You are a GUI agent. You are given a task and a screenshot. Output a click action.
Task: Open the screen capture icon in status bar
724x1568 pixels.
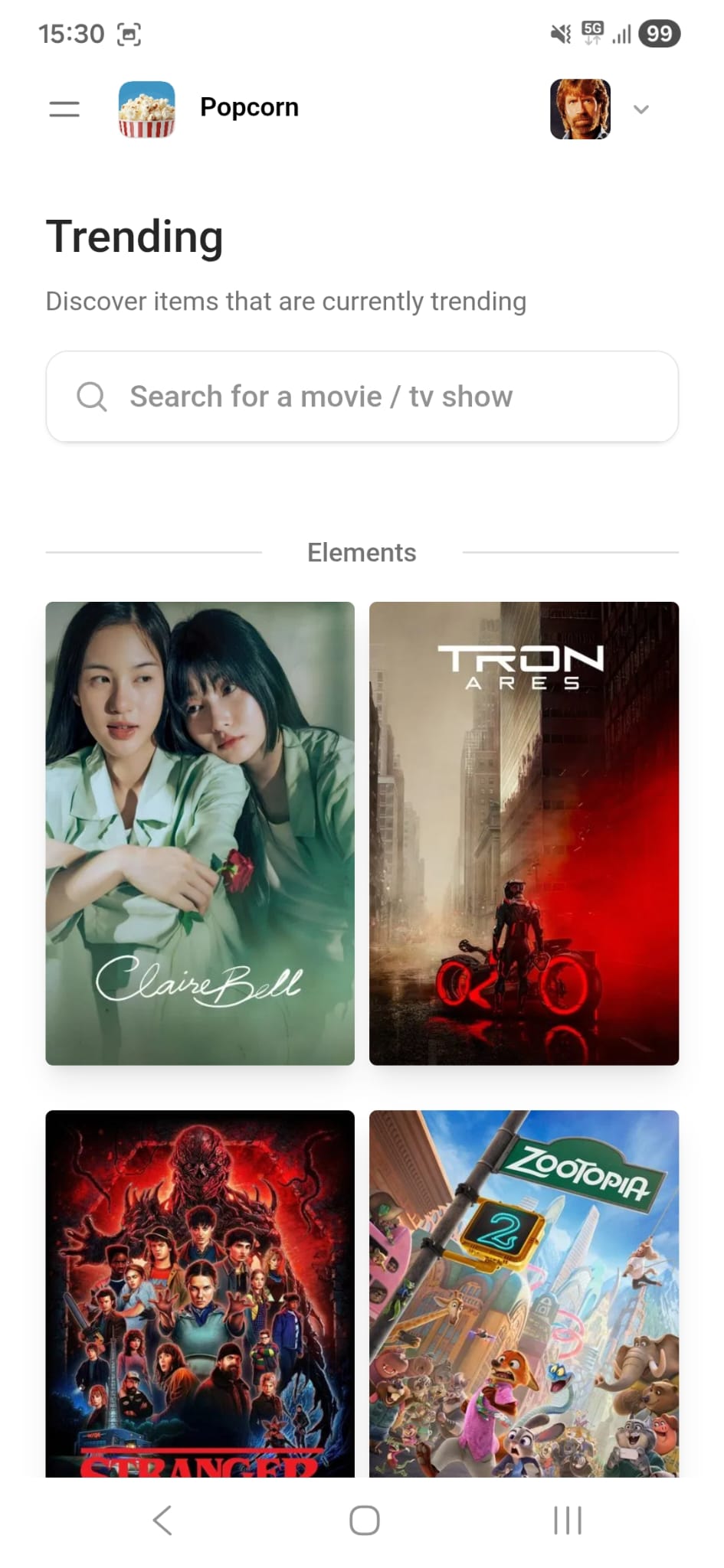click(130, 33)
